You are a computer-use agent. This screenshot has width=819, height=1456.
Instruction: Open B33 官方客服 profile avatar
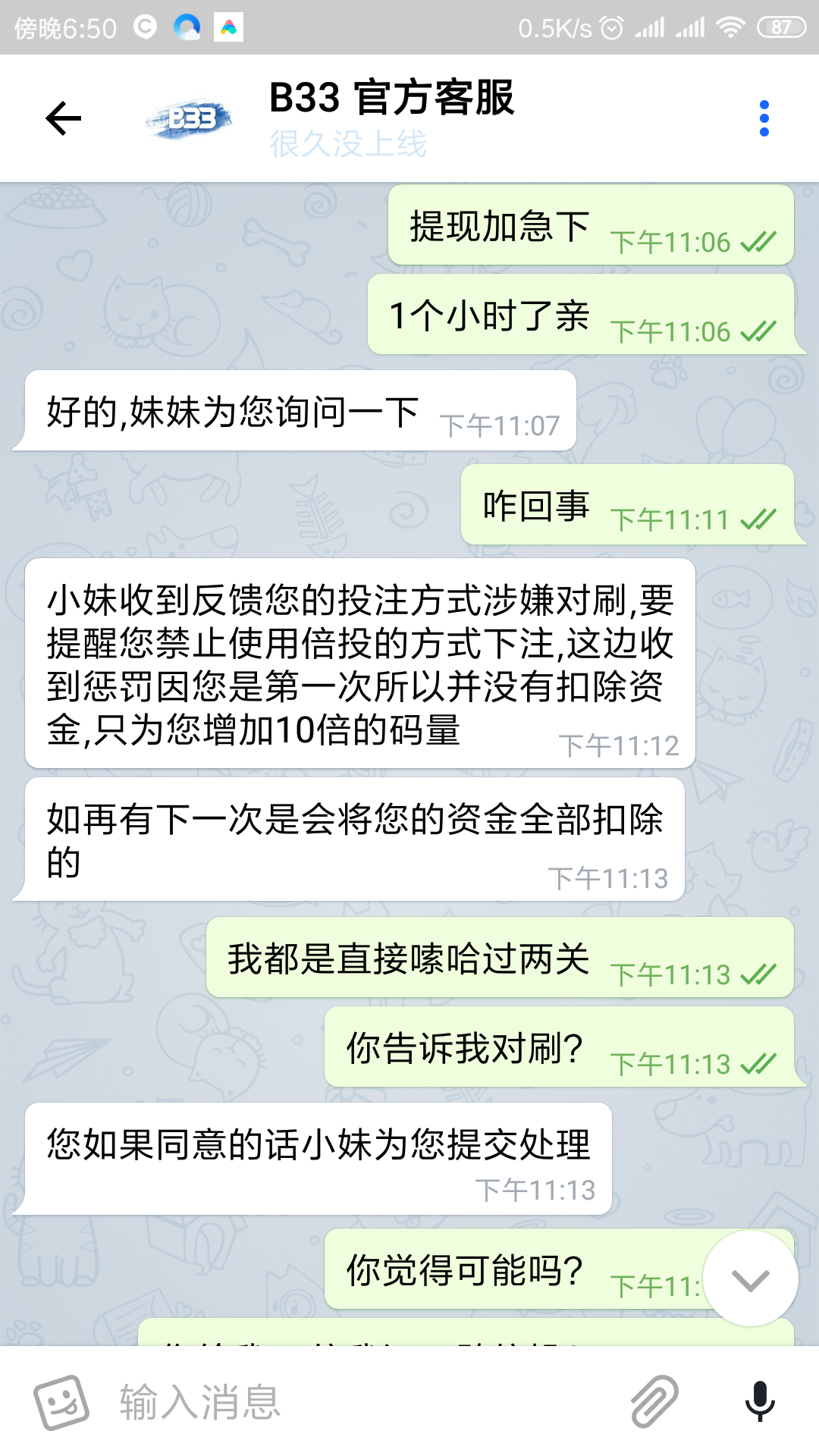click(189, 118)
